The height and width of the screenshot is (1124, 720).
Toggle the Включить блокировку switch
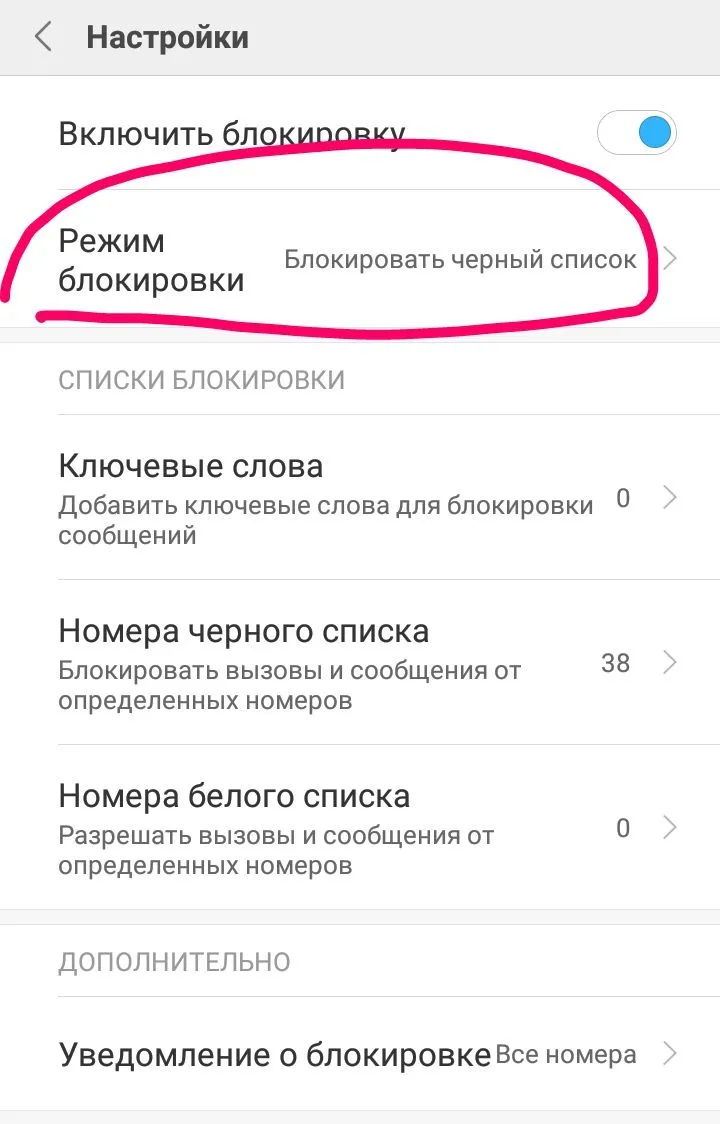pos(637,133)
